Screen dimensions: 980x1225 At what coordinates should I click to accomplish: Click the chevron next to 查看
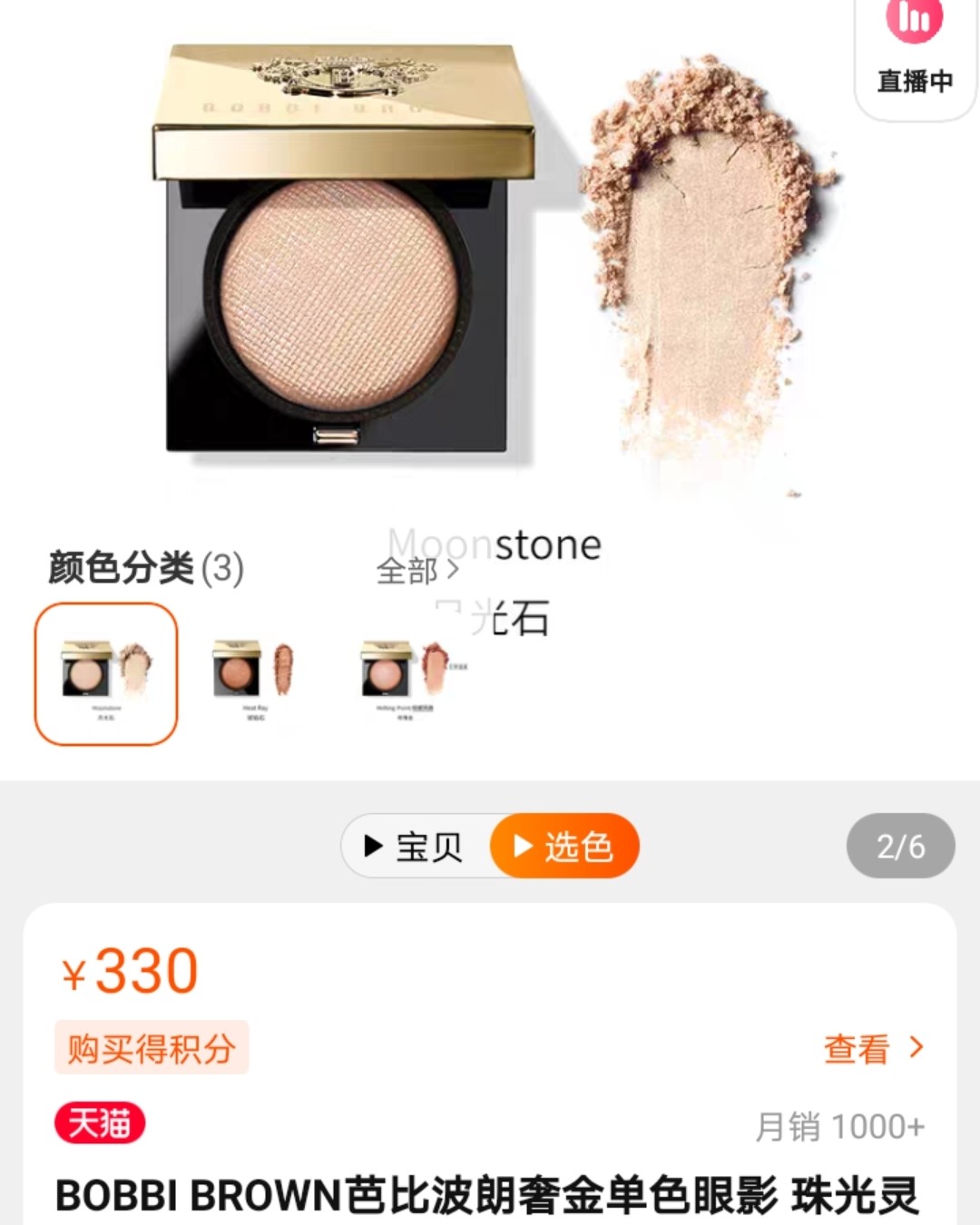click(916, 1046)
